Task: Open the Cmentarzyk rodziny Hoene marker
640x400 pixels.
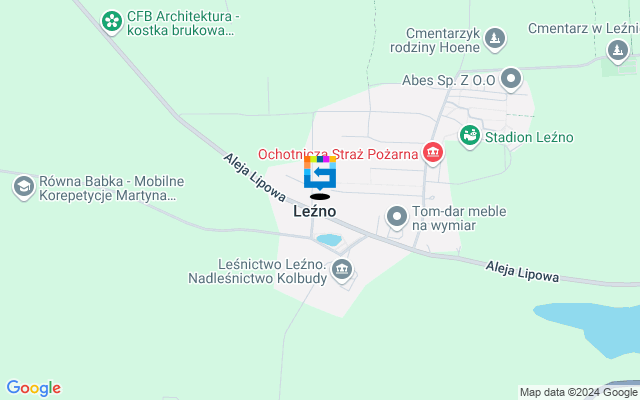Action: point(493,38)
